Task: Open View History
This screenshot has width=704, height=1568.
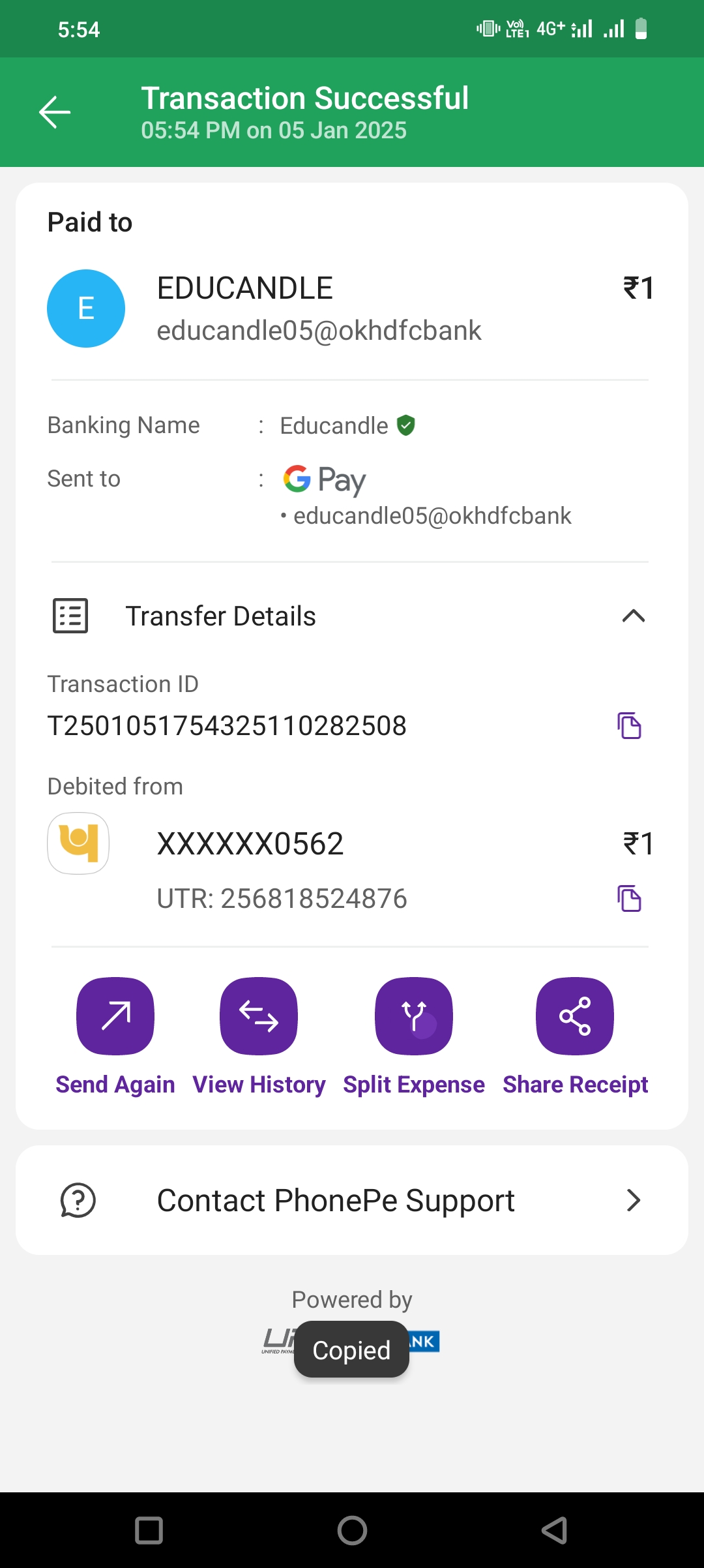Action: point(259,1016)
